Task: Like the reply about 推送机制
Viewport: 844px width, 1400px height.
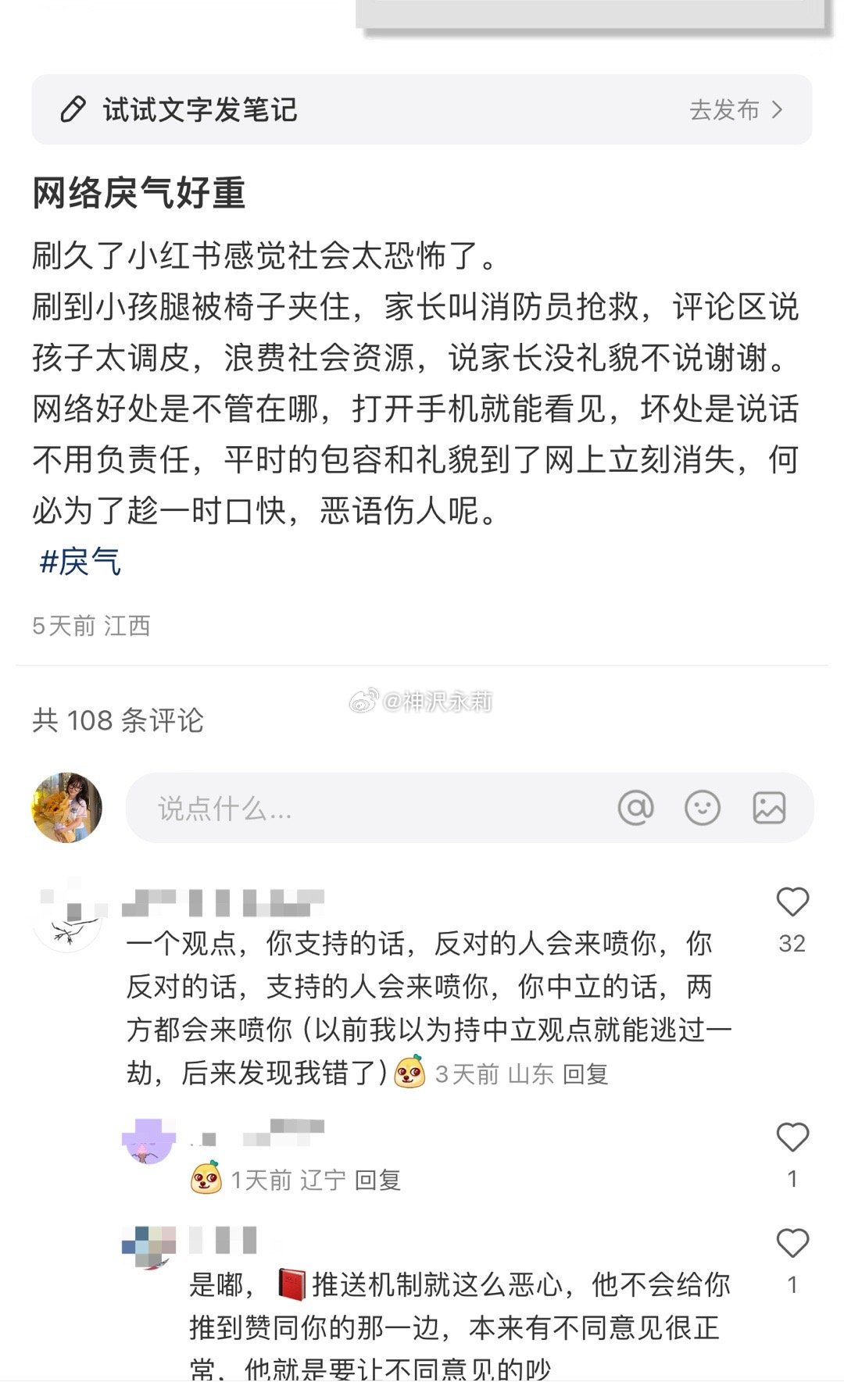Action: pos(792,1244)
